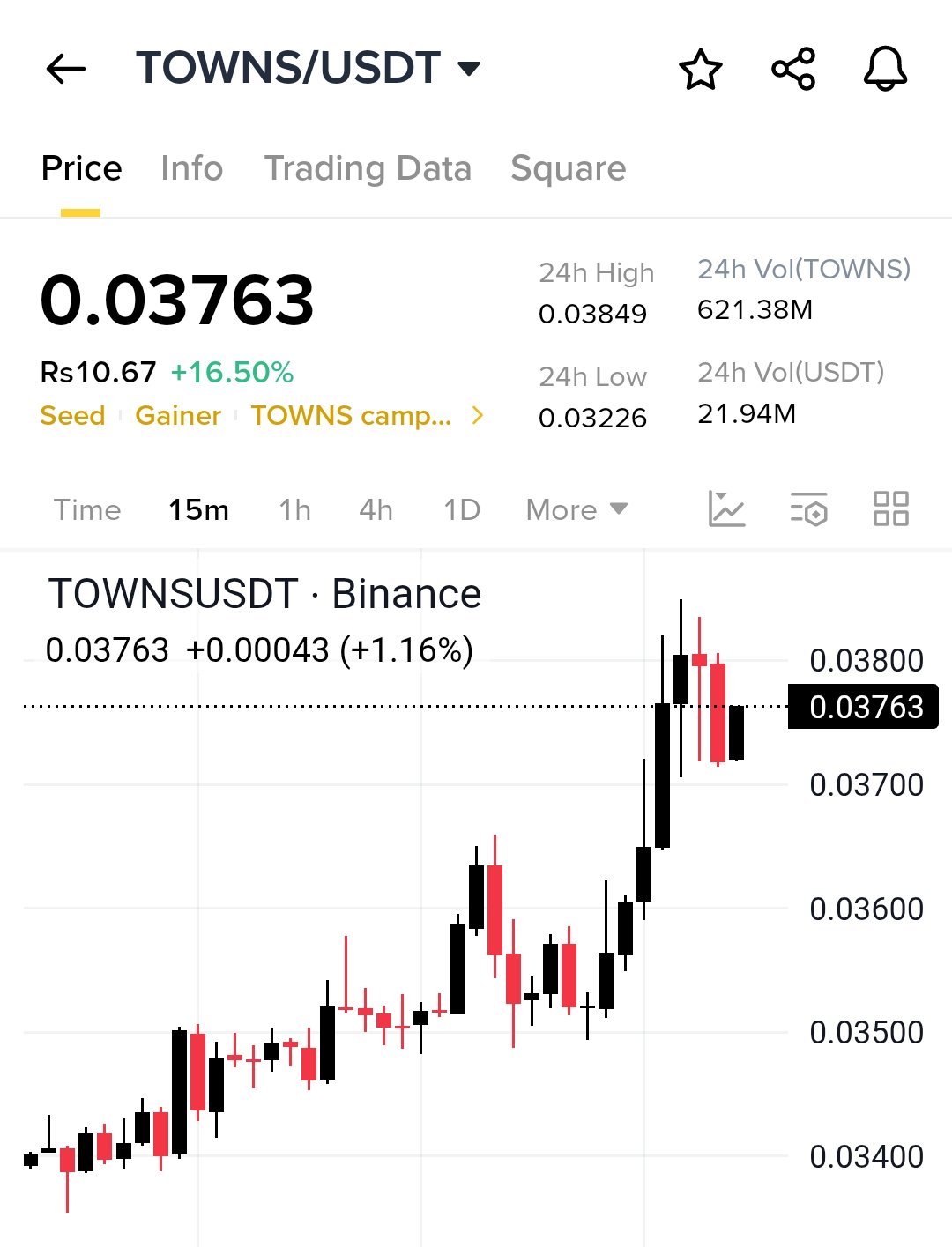Image resolution: width=952 pixels, height=1247 pixels.
Task: Share this trading pair
Action: 793,69
